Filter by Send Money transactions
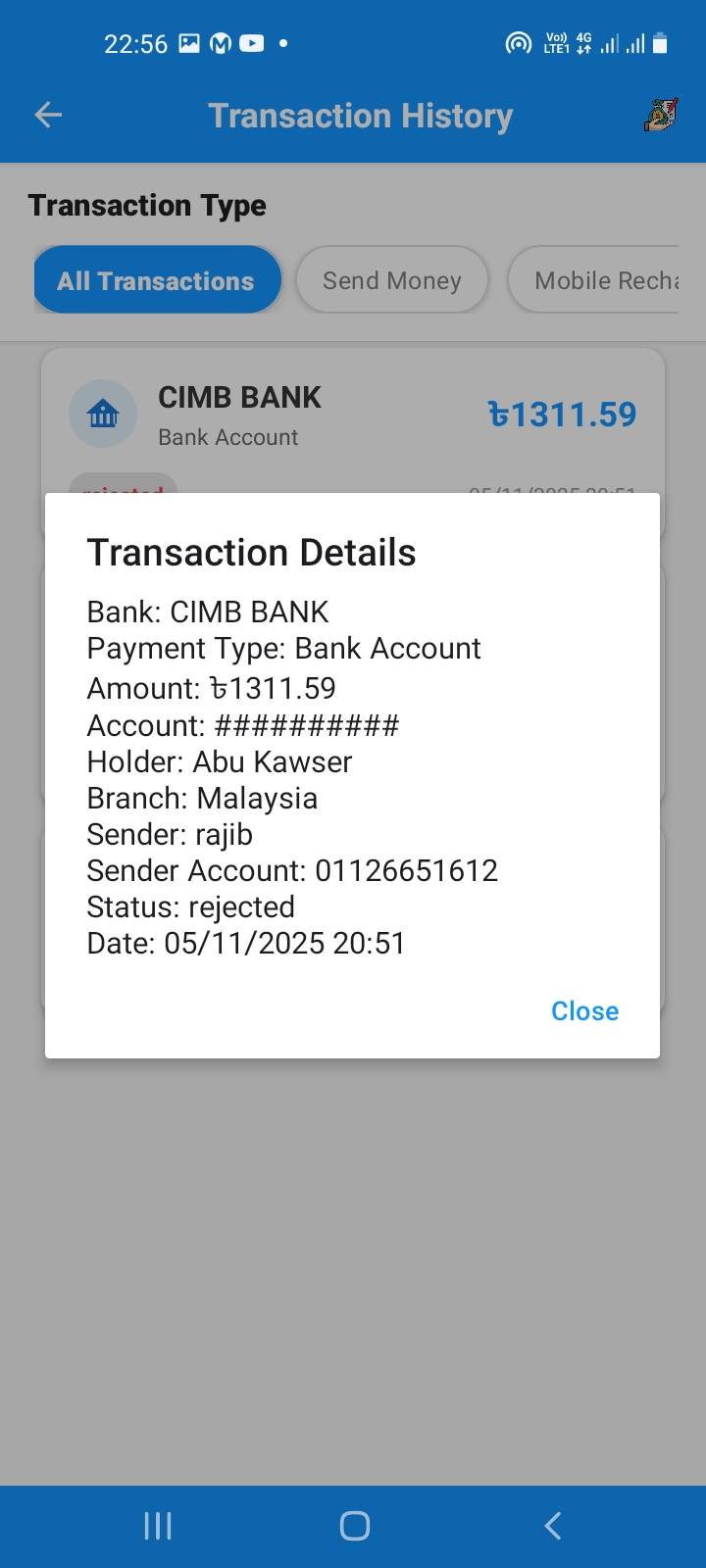Screen dimensions: 706x1568 click(391, 281)
